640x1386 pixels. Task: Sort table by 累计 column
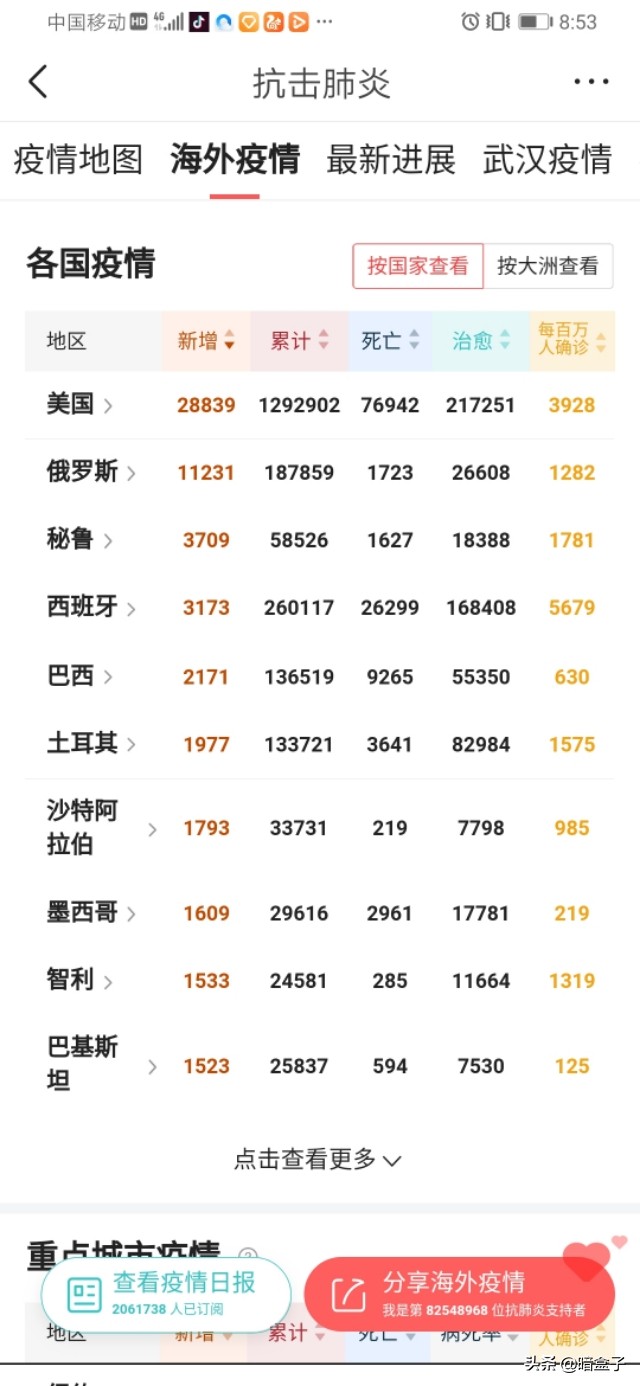pos(299,341)
